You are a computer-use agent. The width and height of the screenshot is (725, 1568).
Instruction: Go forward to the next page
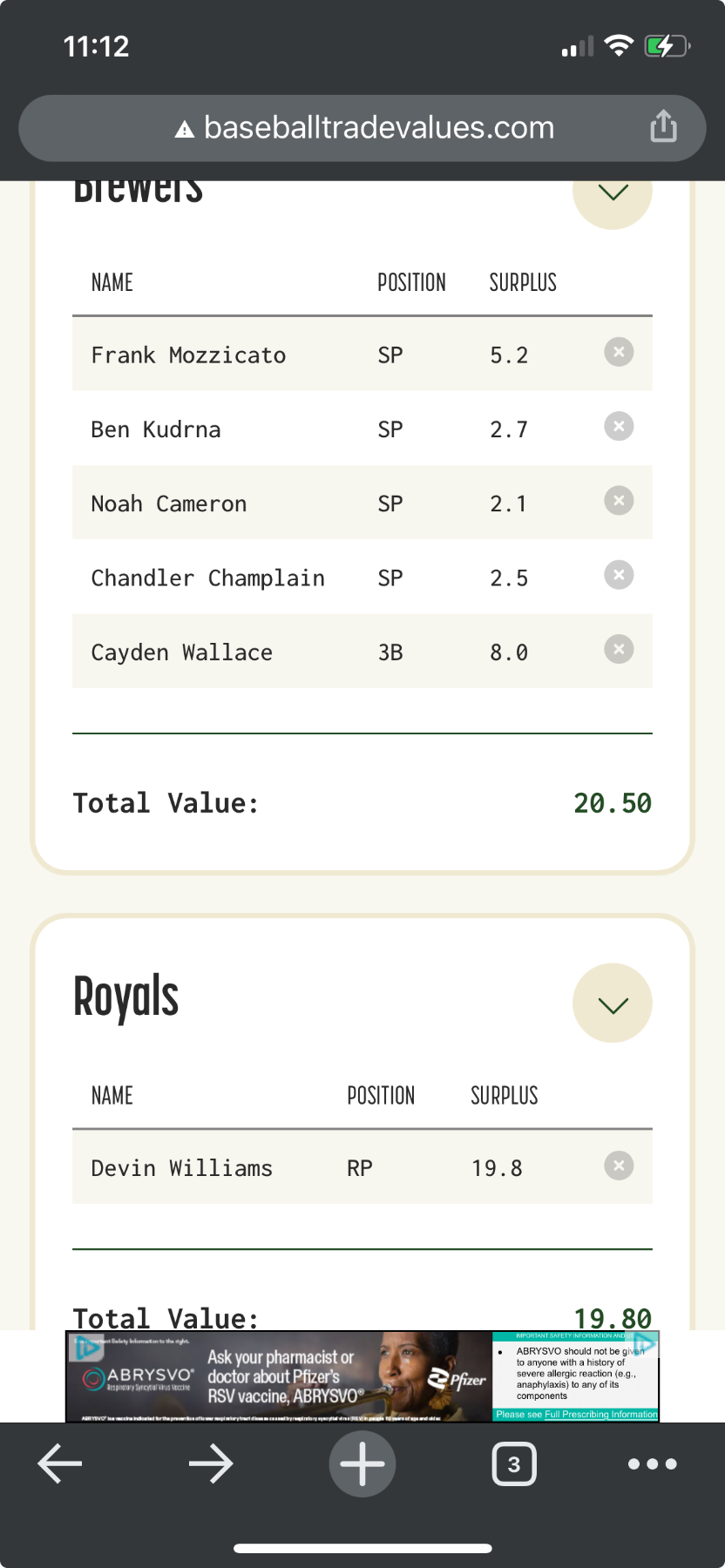(x=211, y=1464)
